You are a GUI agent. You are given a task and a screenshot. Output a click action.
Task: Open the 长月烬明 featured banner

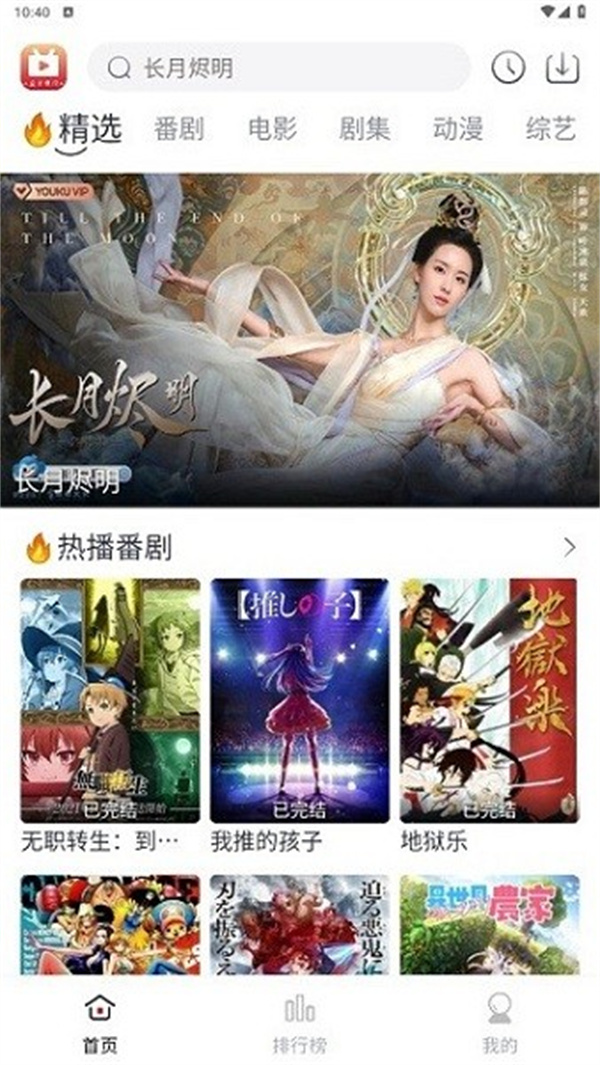[300, 340]
